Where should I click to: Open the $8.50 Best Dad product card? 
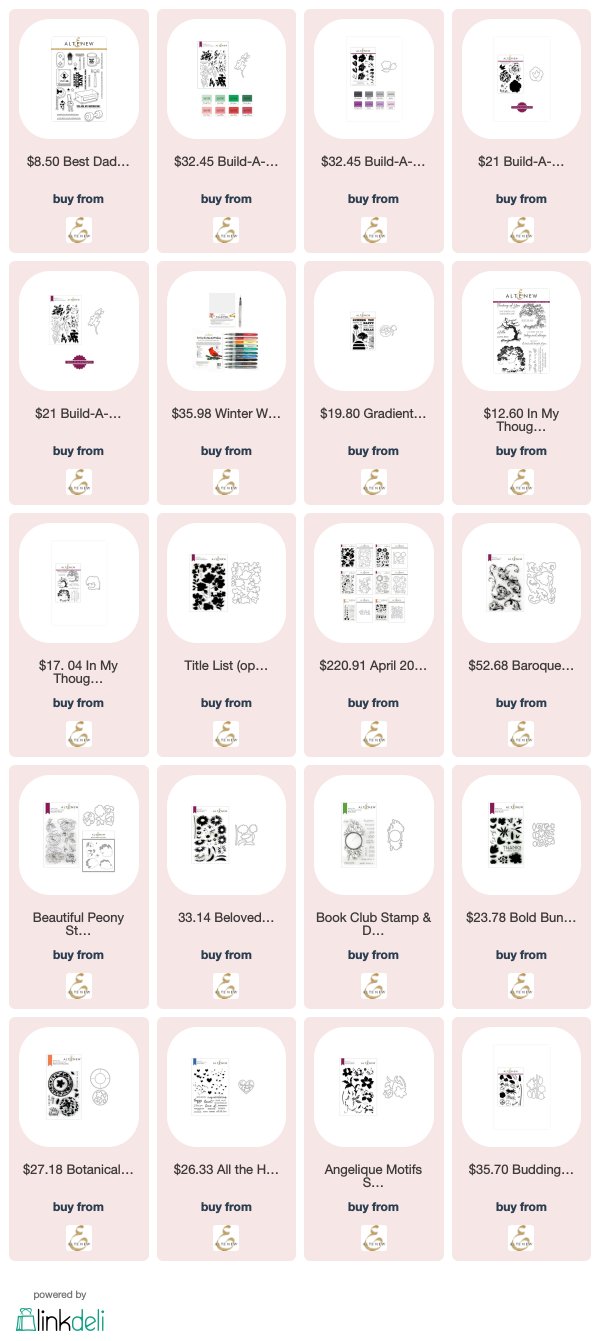[79, 131]
